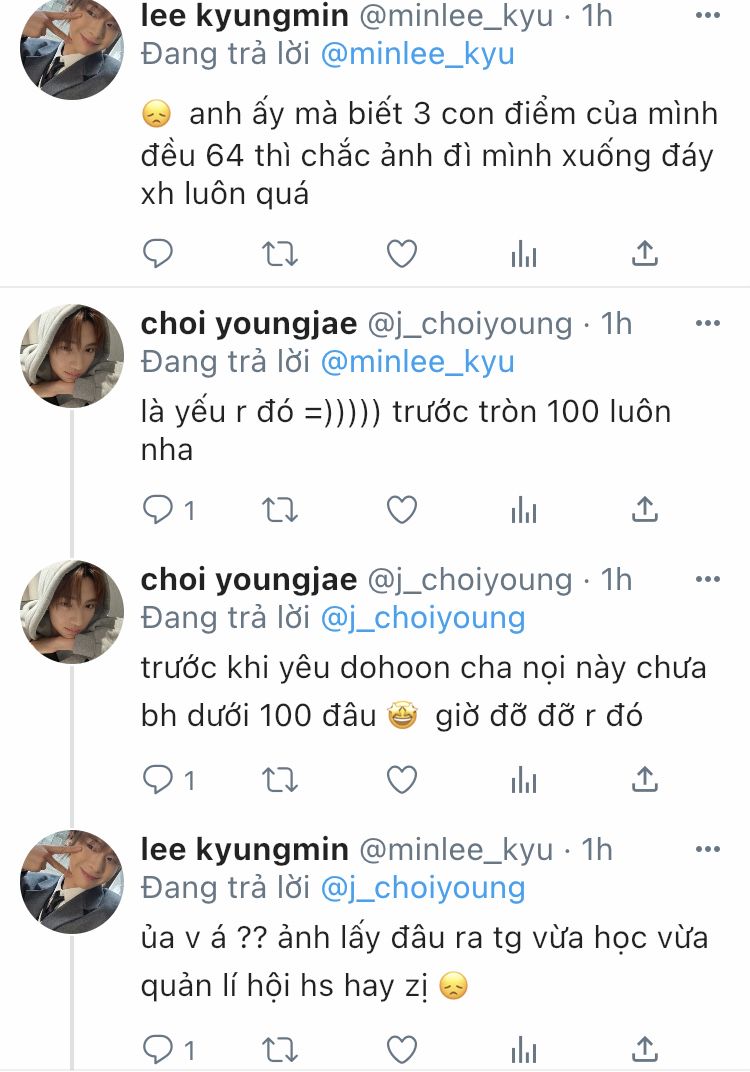This screenshot has height=1072, width=750.
Task: Open overflow menu on 'là yếu r đó' tweet
Action: click(x=707, y=323)
